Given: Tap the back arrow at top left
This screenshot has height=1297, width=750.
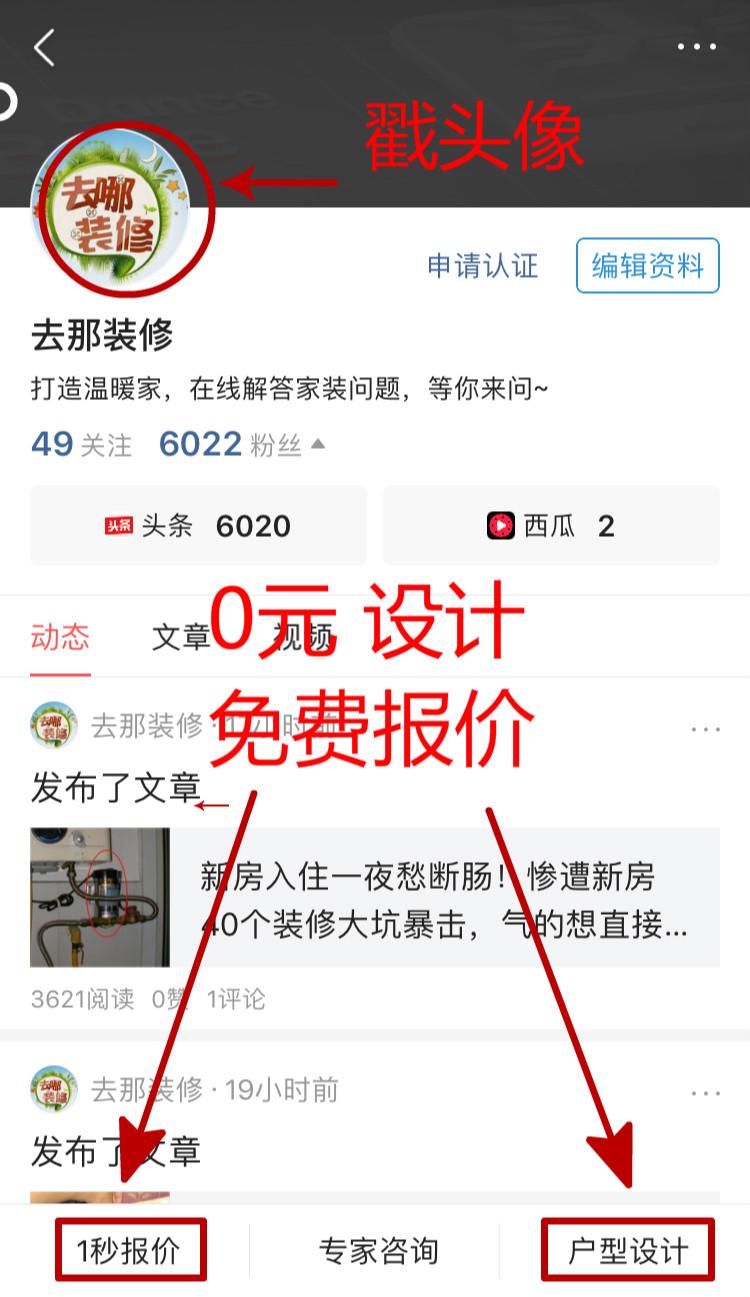Looking at the screenshot, I should [x=45, y=46].
